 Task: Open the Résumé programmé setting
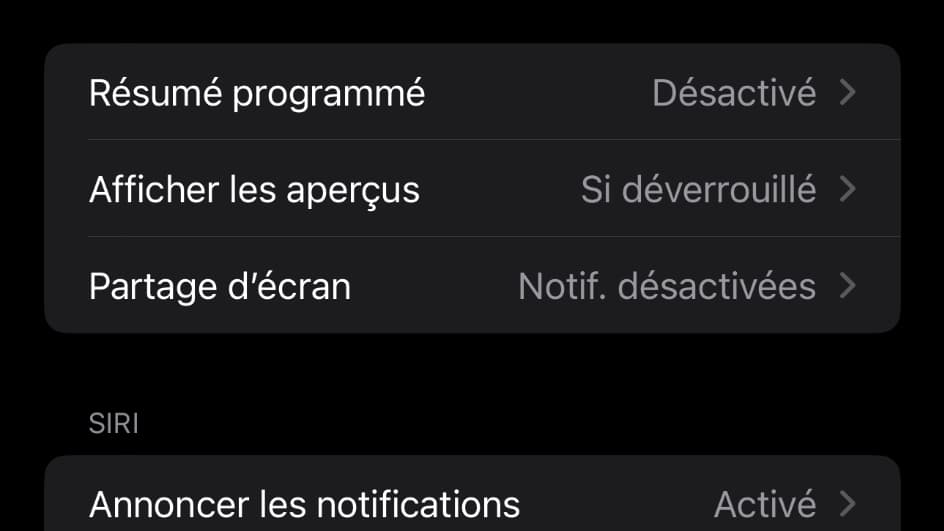pyautogui.click(x=472, y=93)
